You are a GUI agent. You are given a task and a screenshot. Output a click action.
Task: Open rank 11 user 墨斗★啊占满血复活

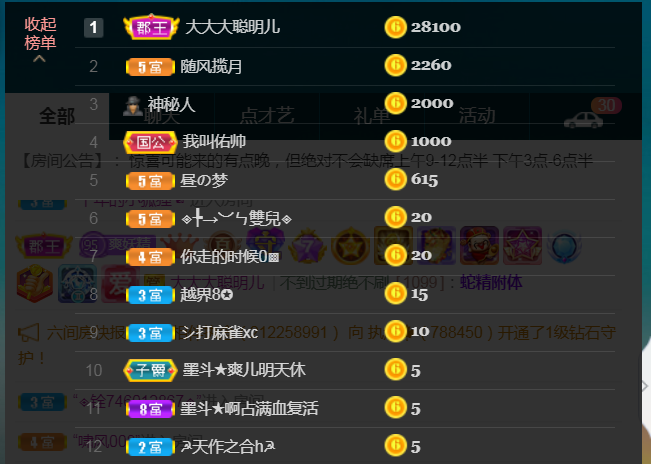click(250, 408)
